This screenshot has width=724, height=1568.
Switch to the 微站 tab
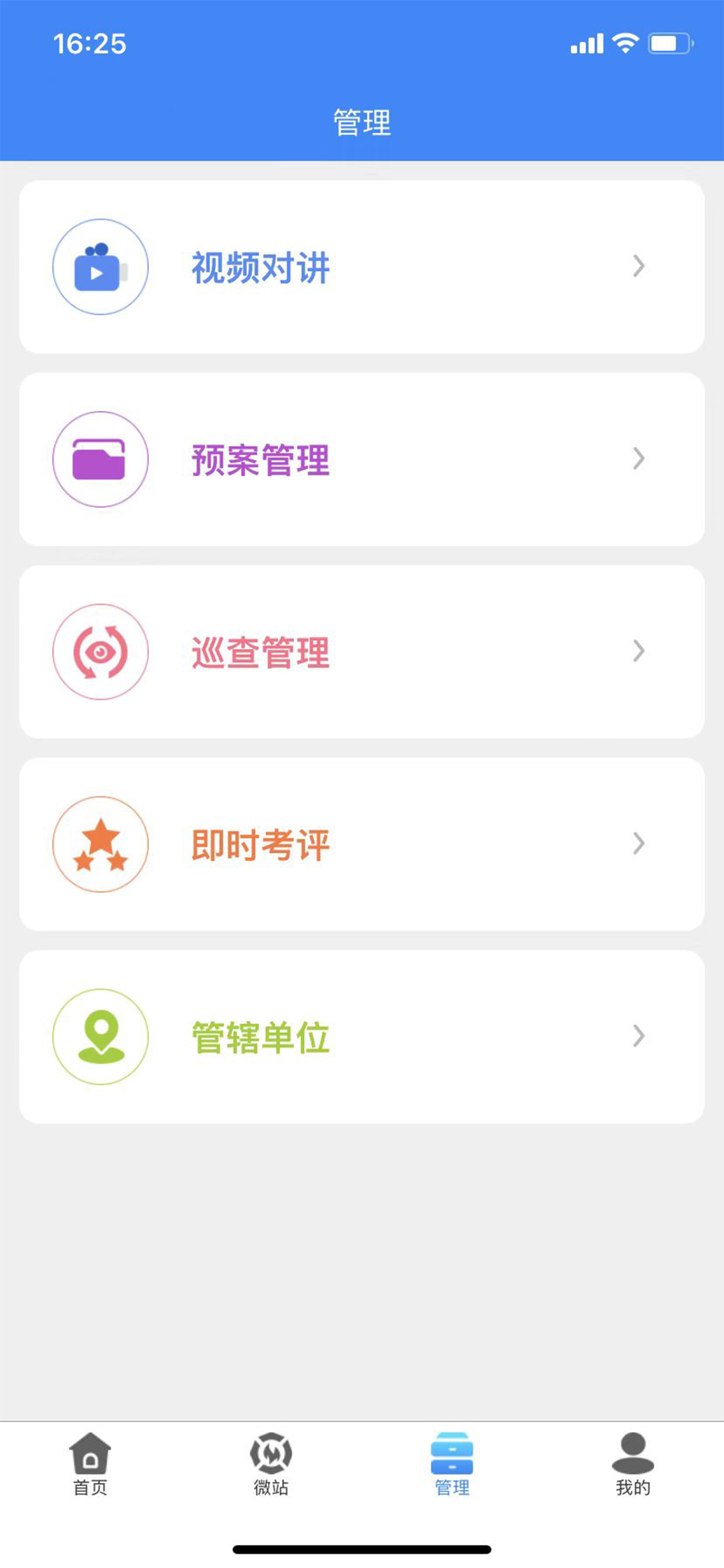[x=270, y=1464]
